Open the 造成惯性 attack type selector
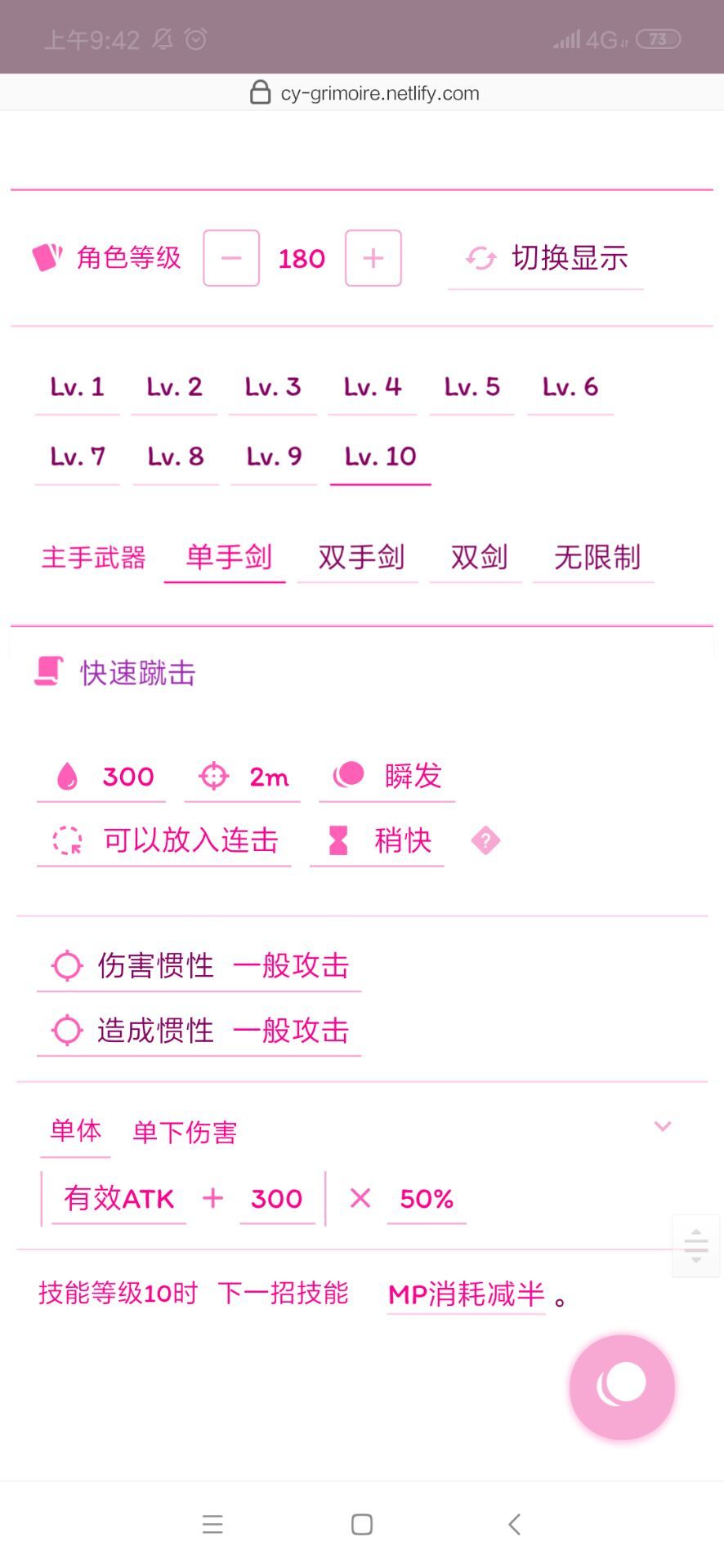This screenshot has width=724, height=1568. 292,1031
